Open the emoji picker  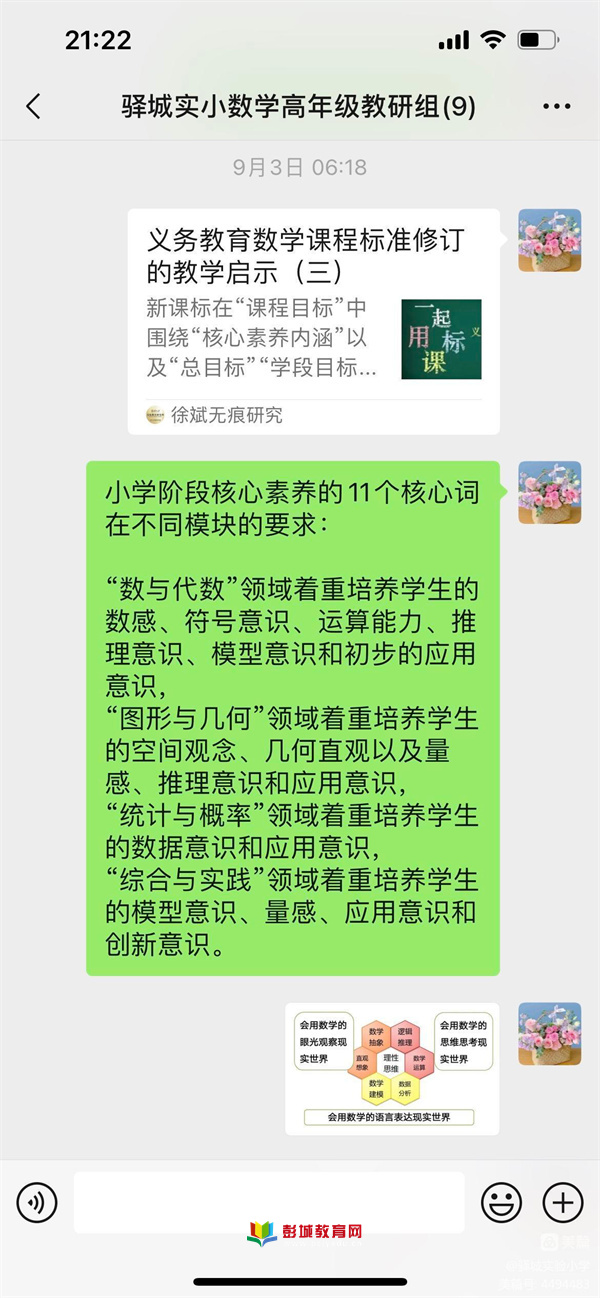[501, 1202]
